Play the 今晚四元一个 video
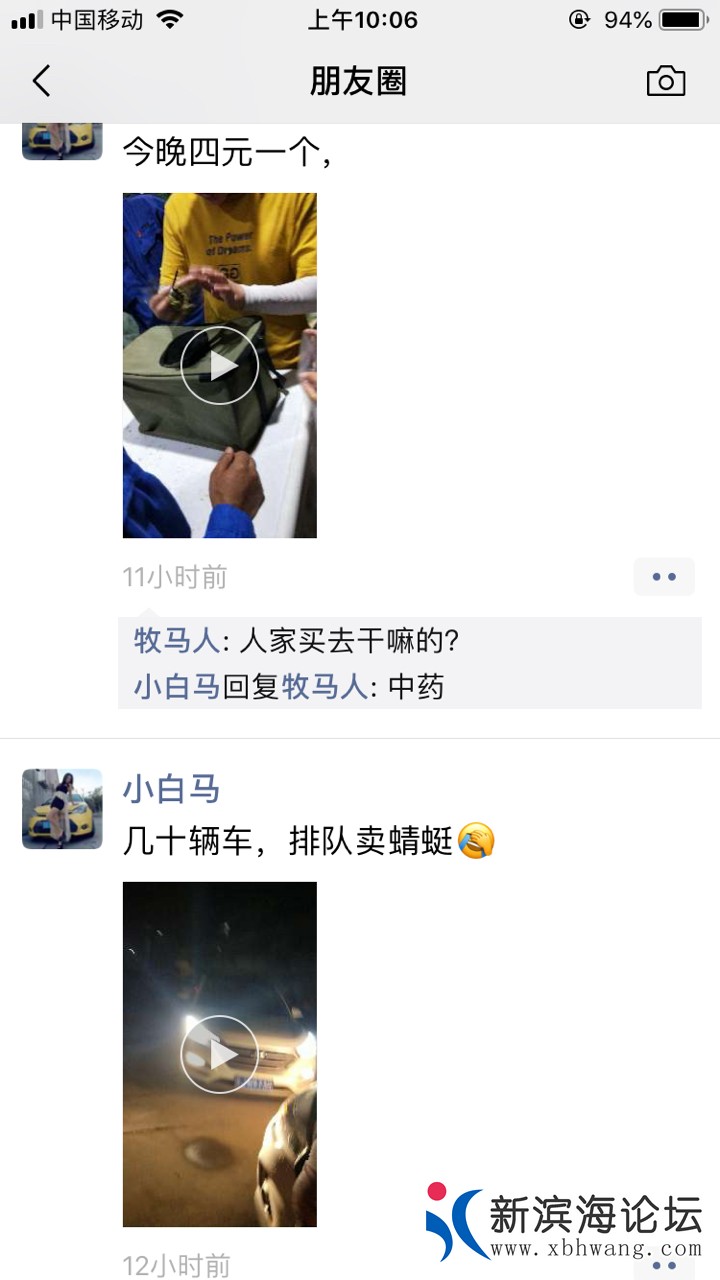This screenshot has height=1280, width=720. coord(219,365)
